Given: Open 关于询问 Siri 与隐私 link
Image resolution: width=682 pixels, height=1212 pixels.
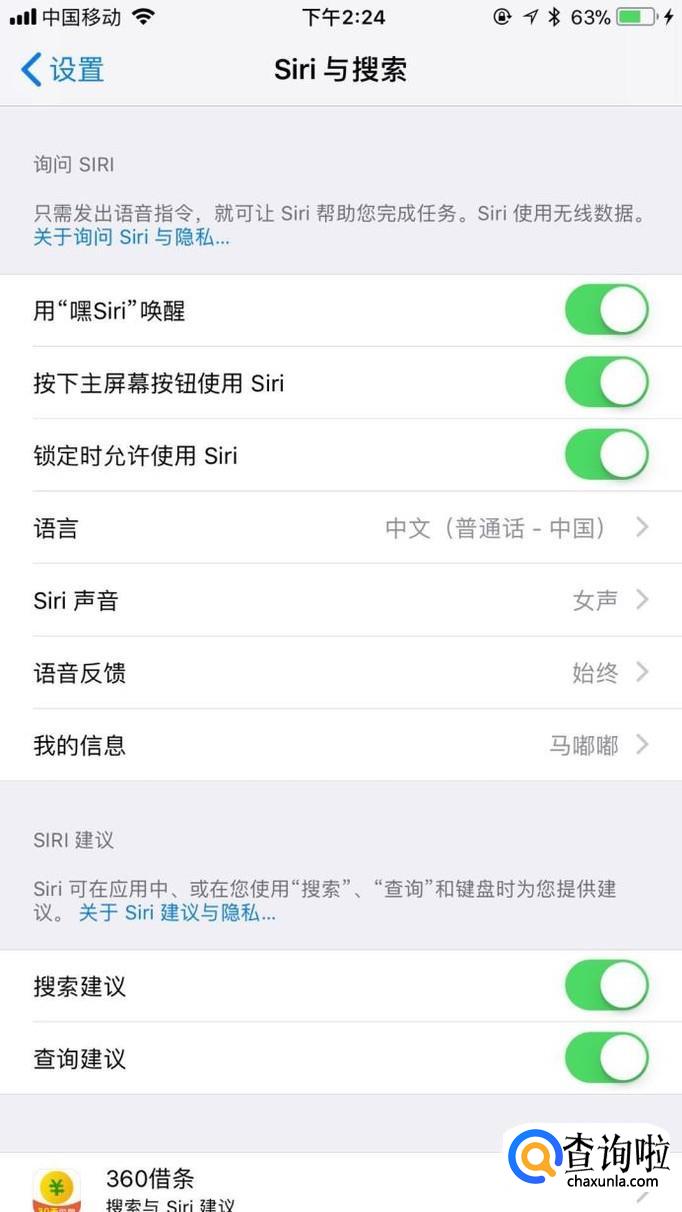Looking at the screenshot, I should pyautogui.click(x=131, y=238).
